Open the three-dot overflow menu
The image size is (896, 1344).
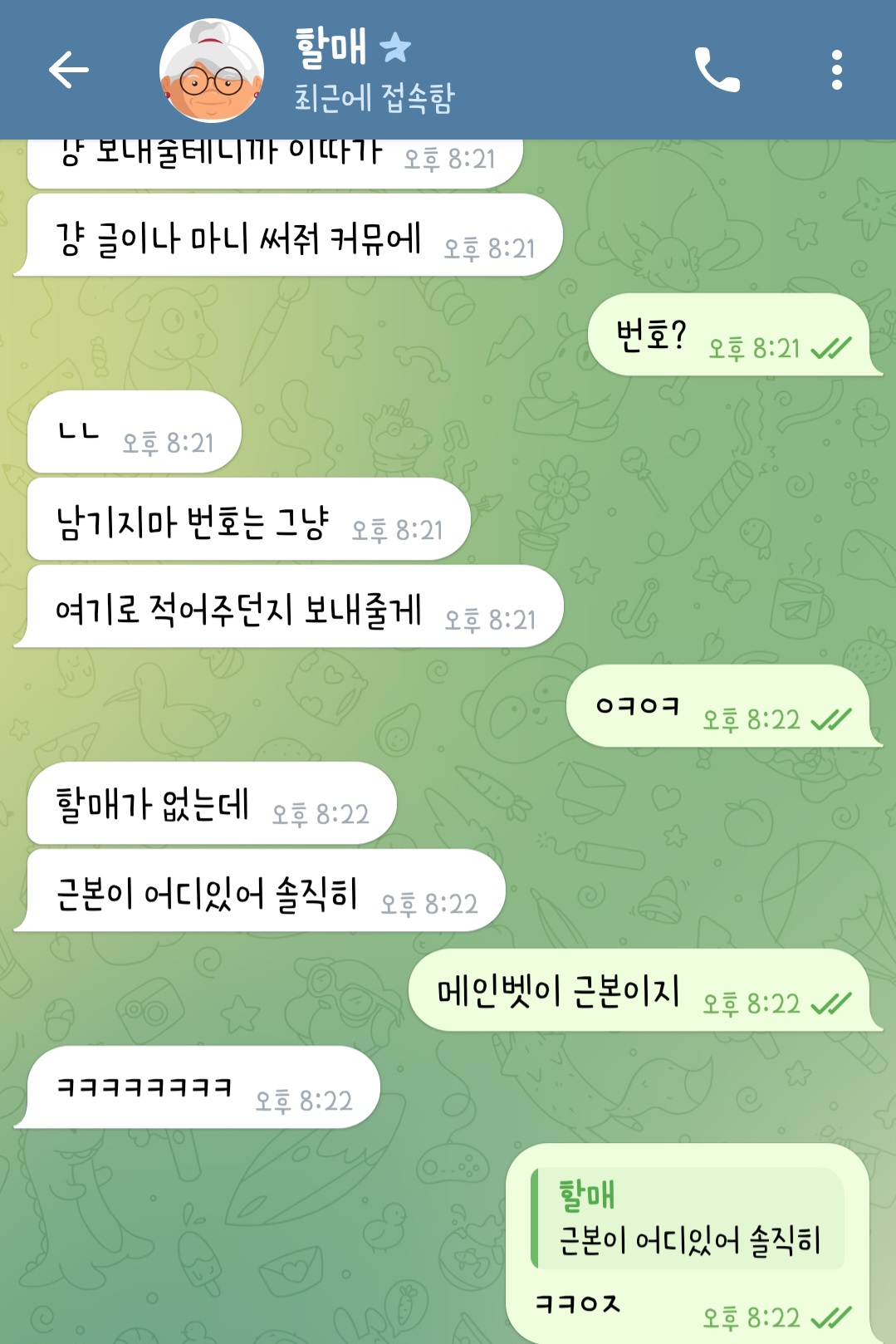point(836,70)
